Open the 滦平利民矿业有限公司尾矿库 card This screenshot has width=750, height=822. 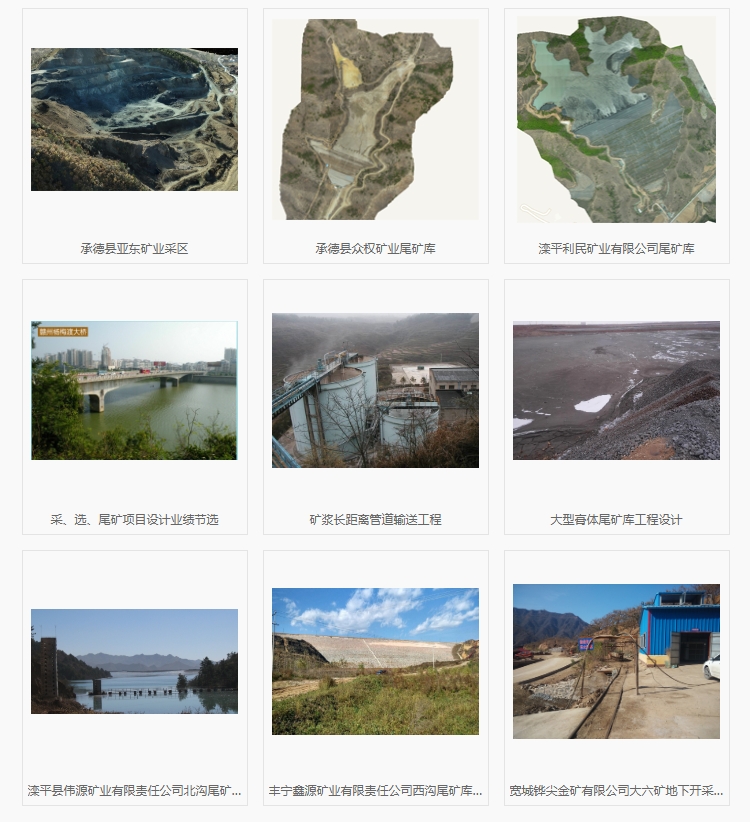coord(616,120)
